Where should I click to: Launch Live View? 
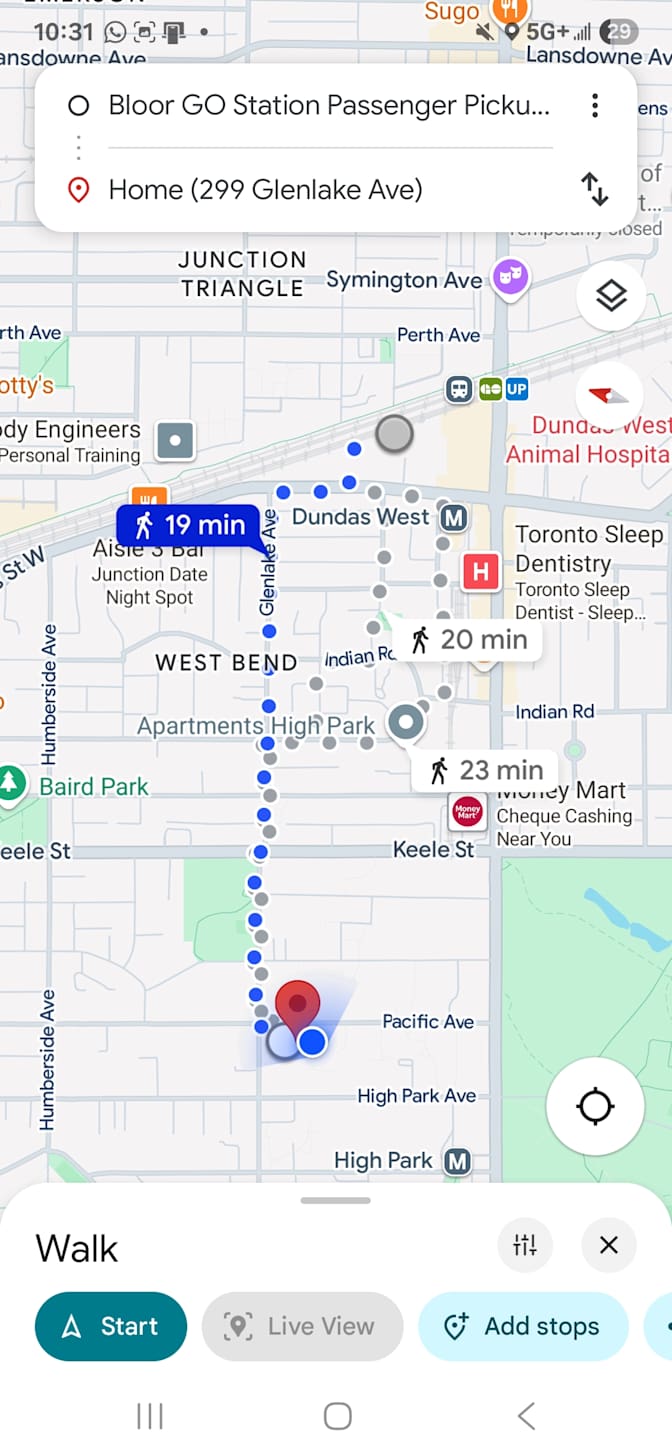click(x=302, y=1326)
